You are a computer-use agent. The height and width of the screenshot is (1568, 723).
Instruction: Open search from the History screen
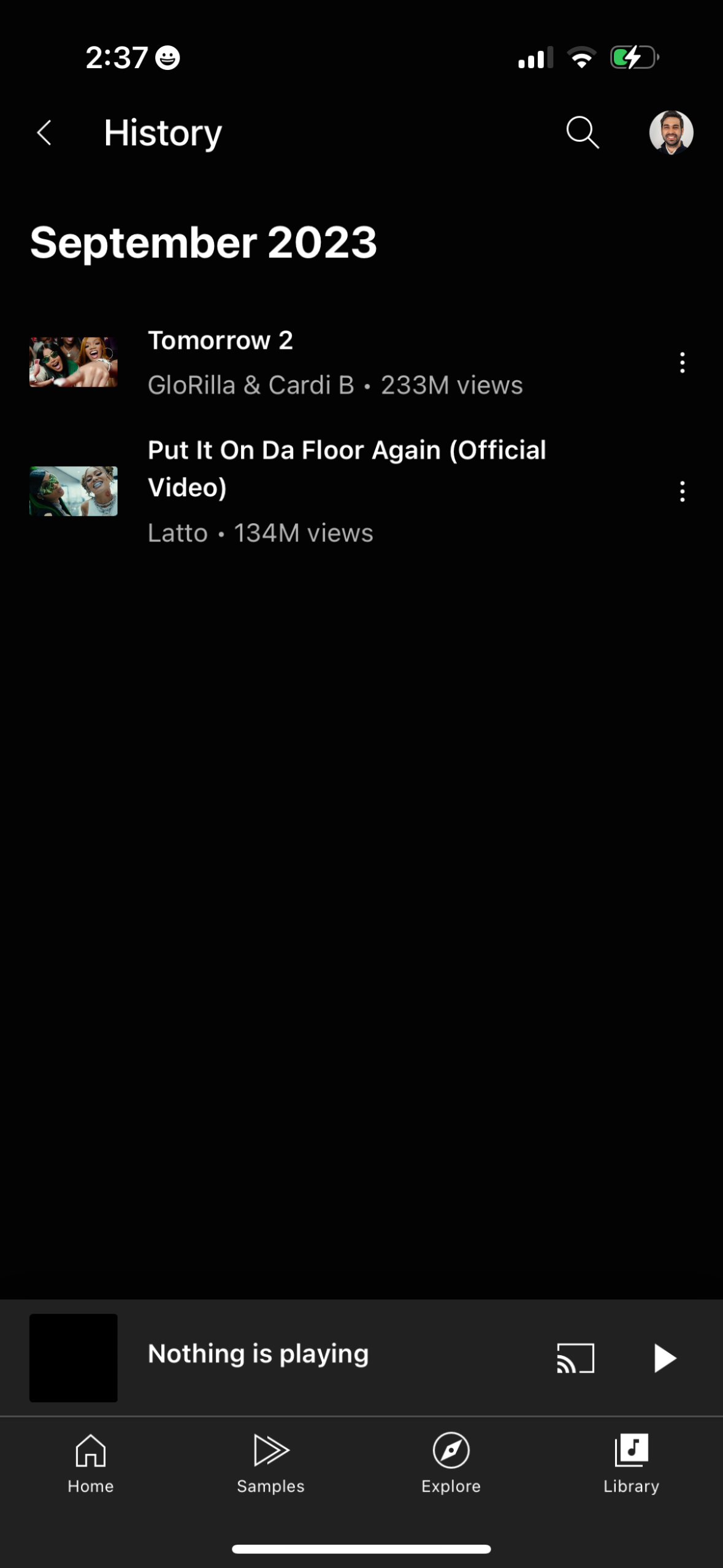point(581,132)
